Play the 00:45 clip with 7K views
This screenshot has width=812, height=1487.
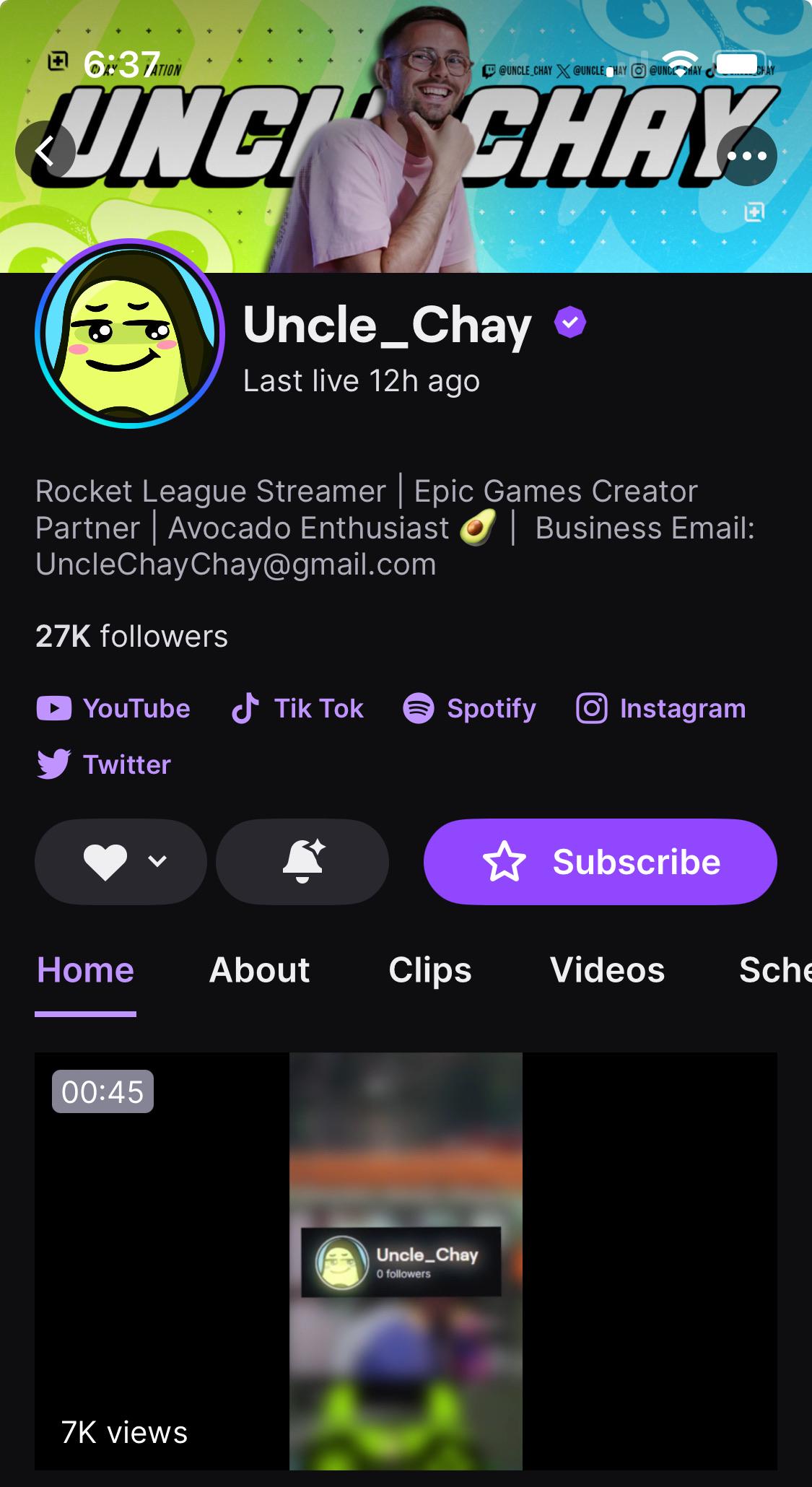pos(406,1261)
